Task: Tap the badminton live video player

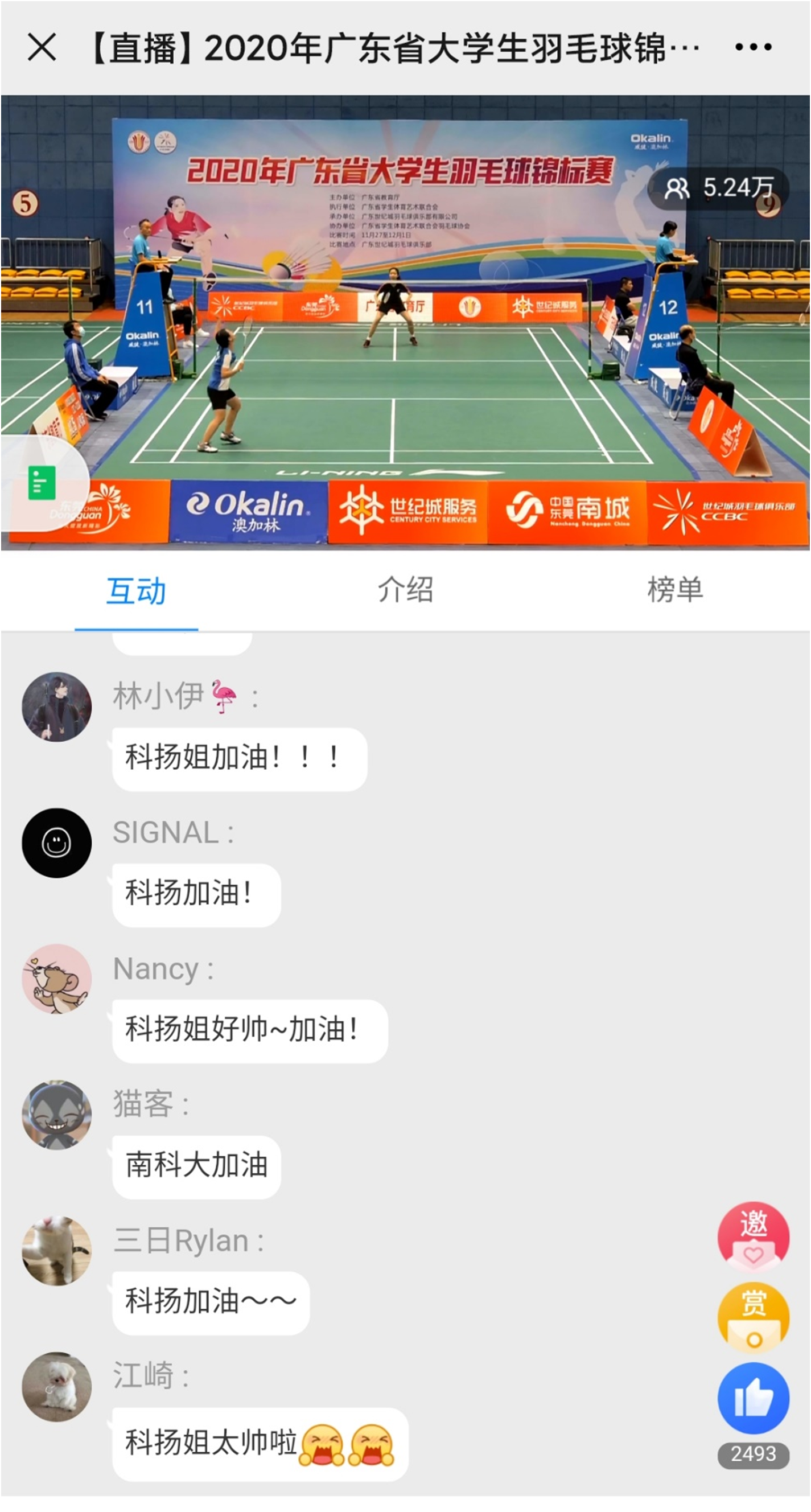Action: pyautogui.click(x=405, y=323)
